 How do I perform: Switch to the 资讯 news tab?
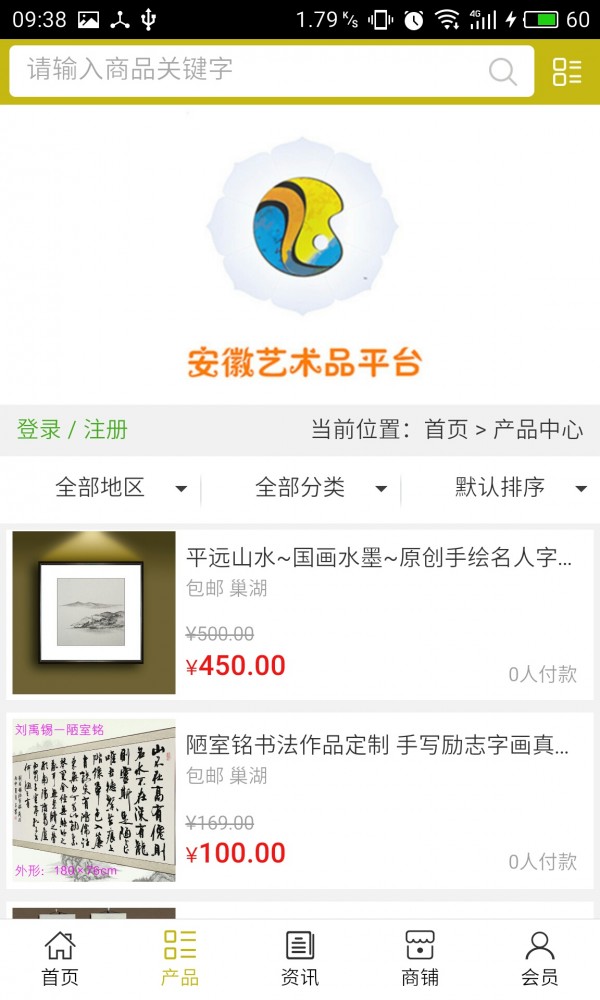click(x=300, y=958)
